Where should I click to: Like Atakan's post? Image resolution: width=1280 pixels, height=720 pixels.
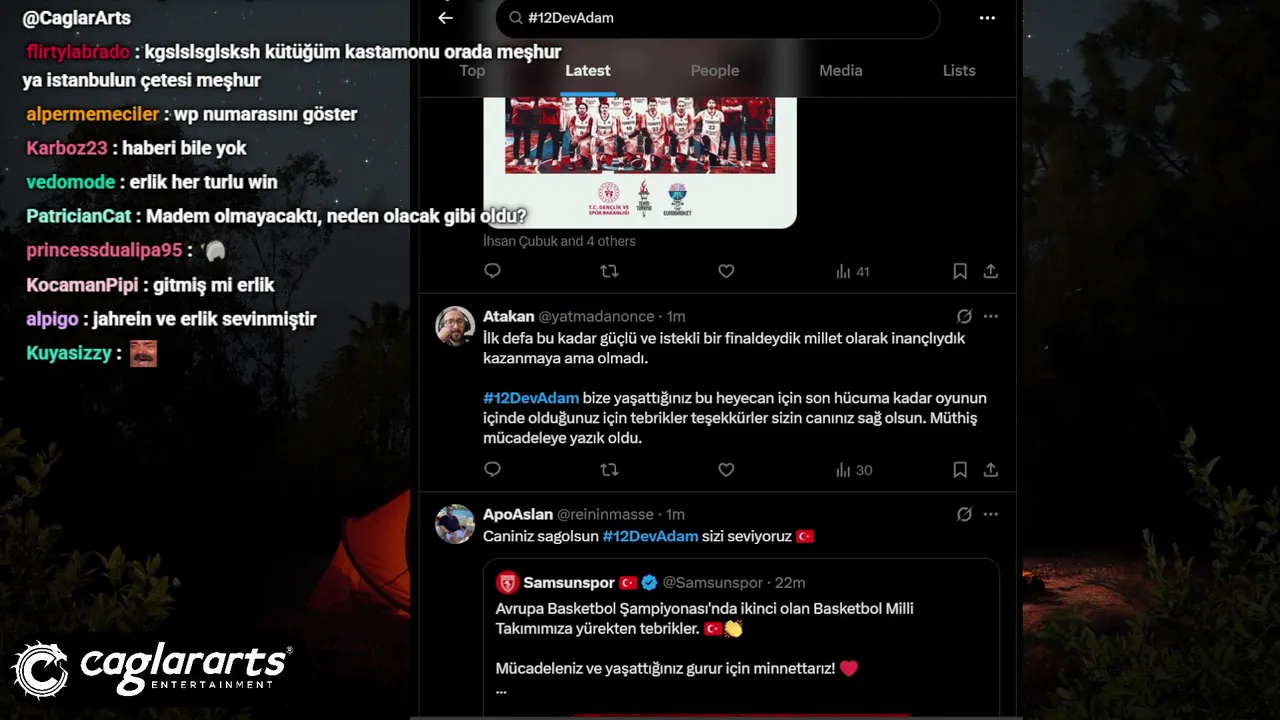[x=726, y=470]
